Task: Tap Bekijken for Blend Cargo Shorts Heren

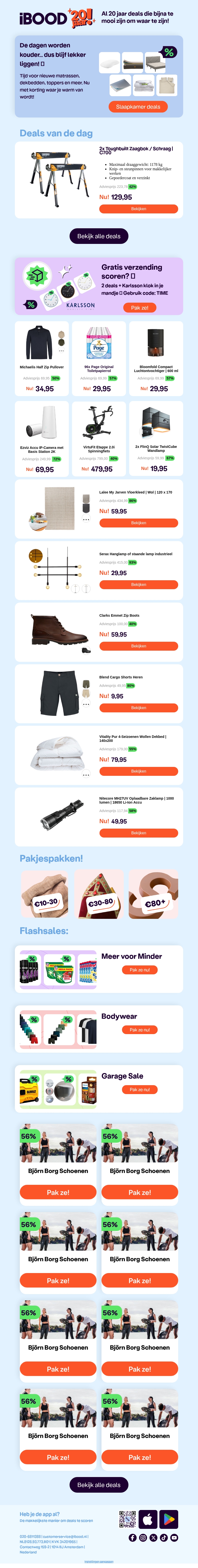Action: coord(139,708)
